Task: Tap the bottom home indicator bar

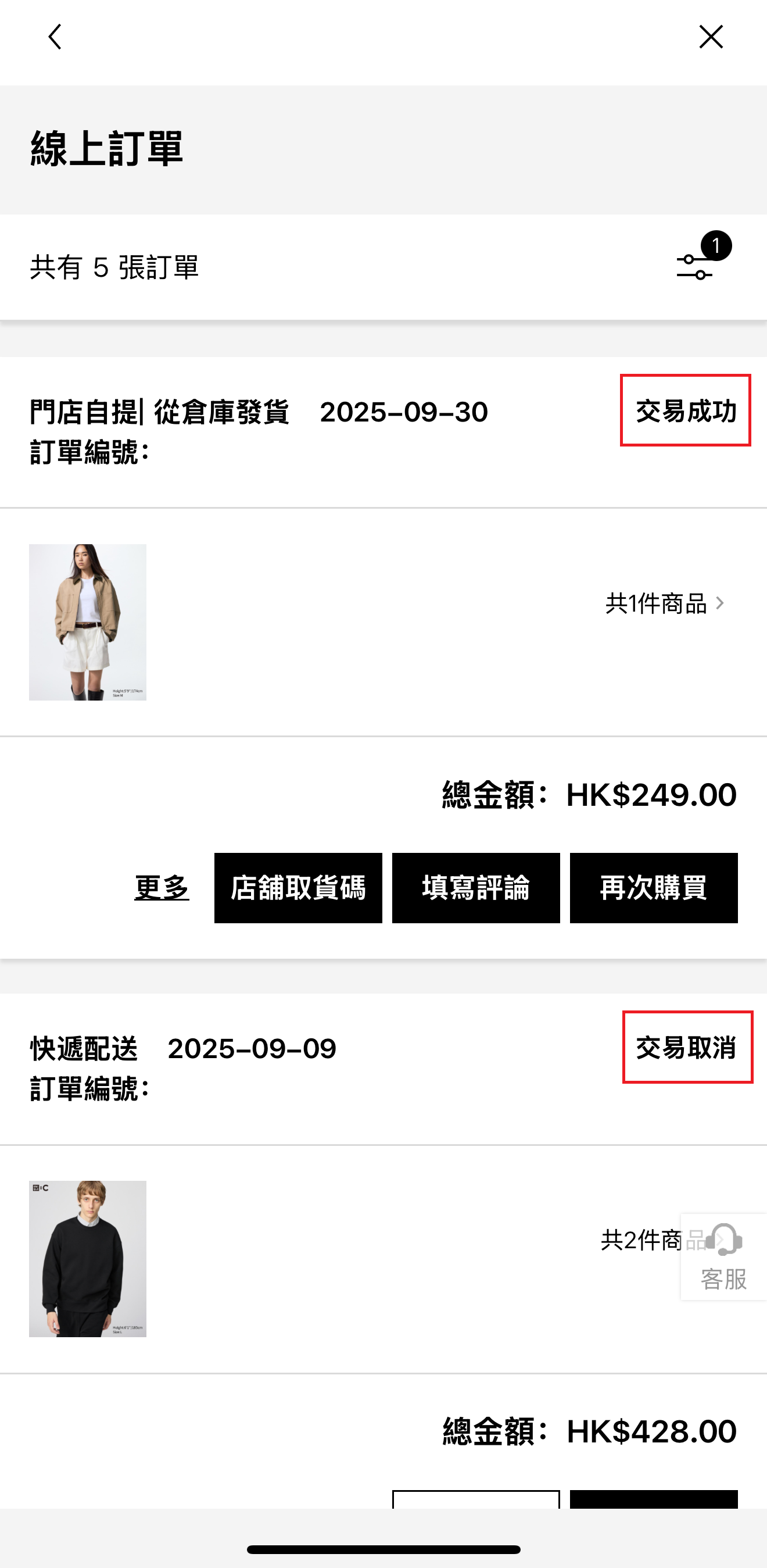Action: coord(383,1550)
